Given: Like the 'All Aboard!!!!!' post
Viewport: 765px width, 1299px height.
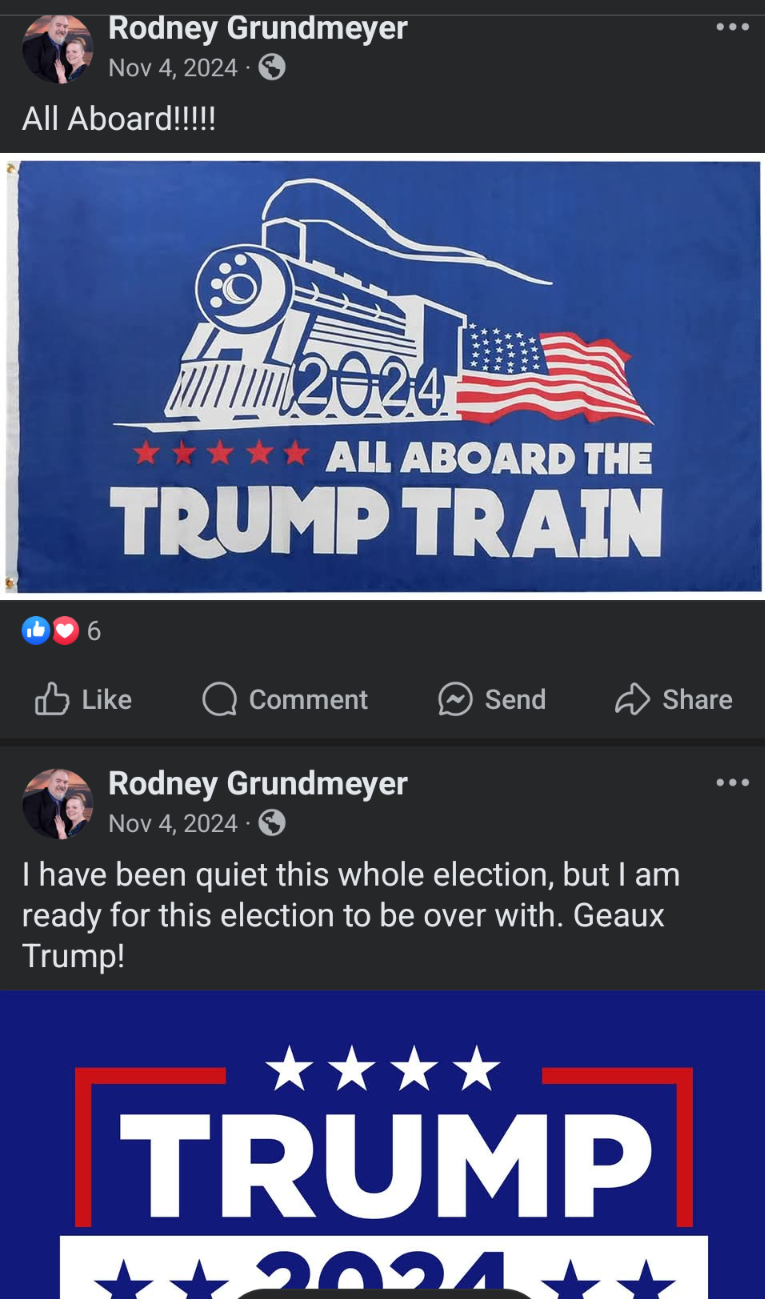Looking at the screenshot, I should pyautogui.click(x=84, y=699).
